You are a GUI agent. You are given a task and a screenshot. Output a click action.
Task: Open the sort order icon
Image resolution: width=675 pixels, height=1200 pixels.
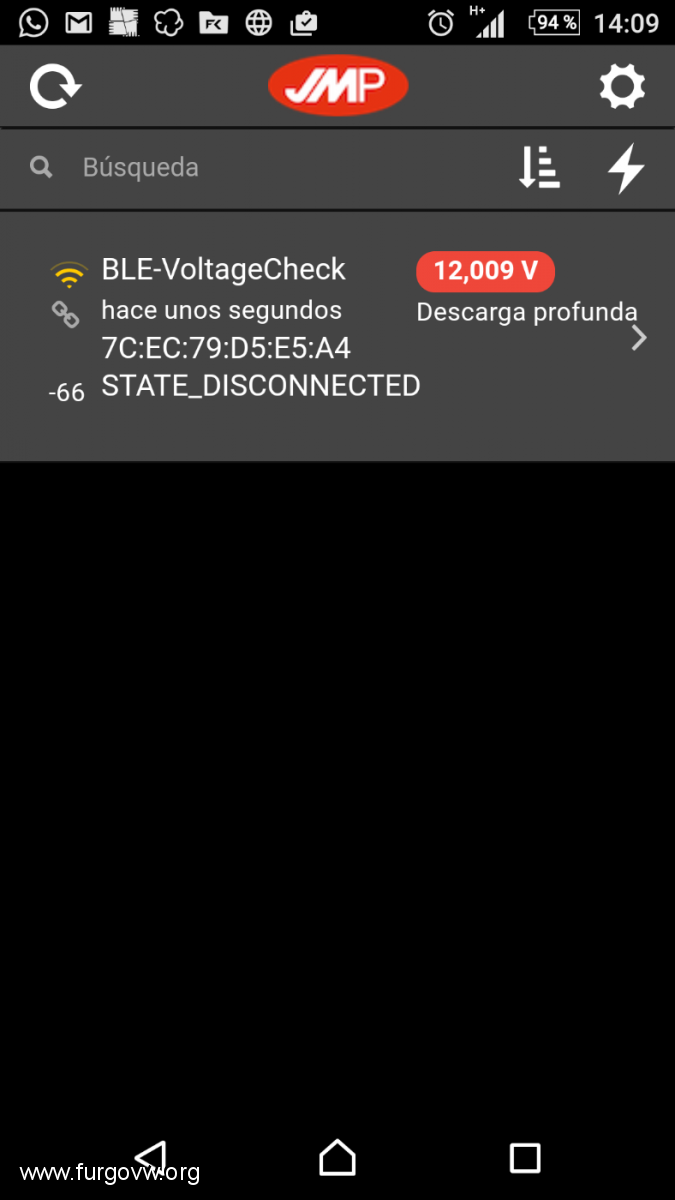[539, 167]
